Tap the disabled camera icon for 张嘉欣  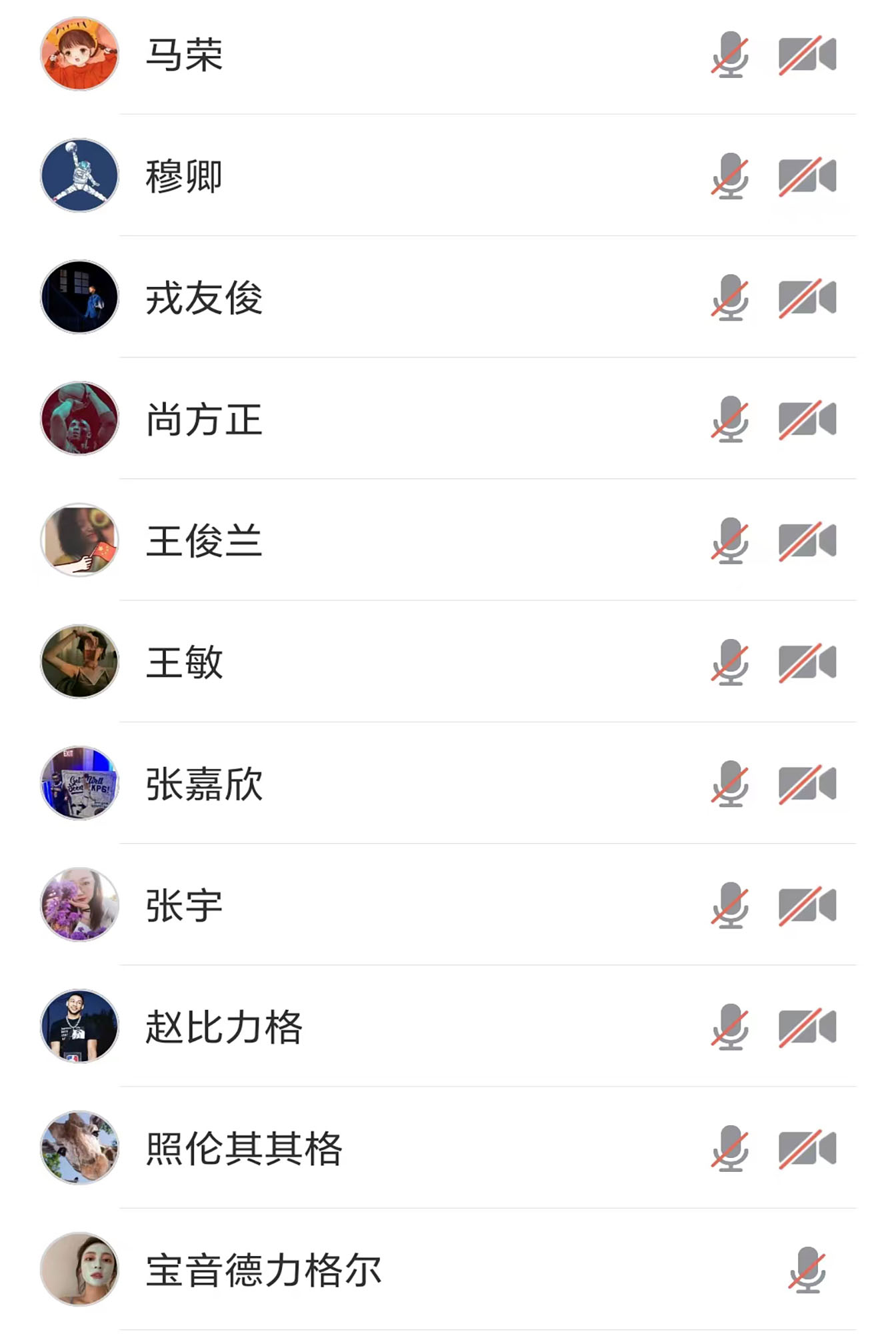tap(807, 784)
